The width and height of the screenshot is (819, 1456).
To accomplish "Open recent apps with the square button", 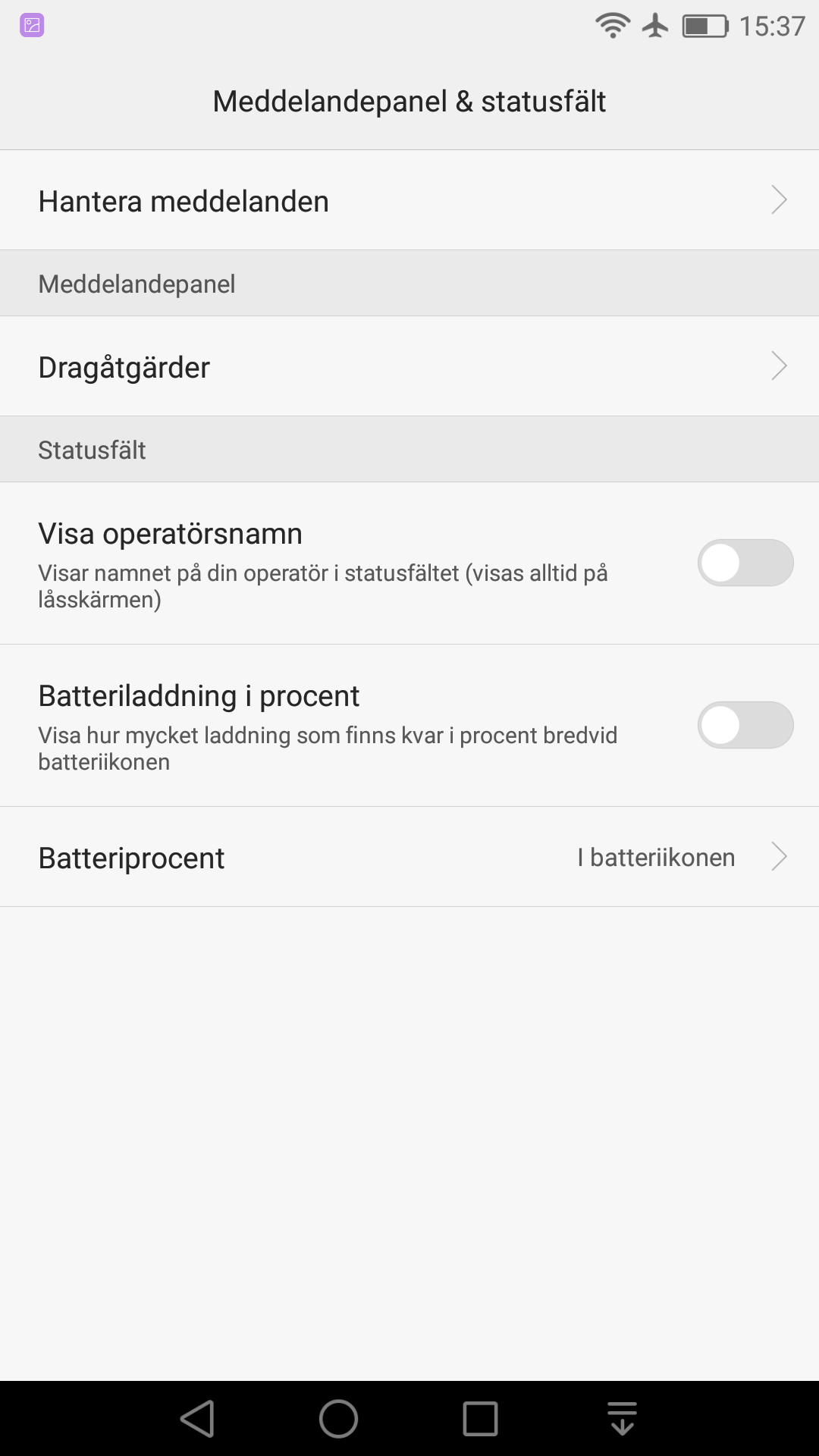I will (x=480, y=1418).
